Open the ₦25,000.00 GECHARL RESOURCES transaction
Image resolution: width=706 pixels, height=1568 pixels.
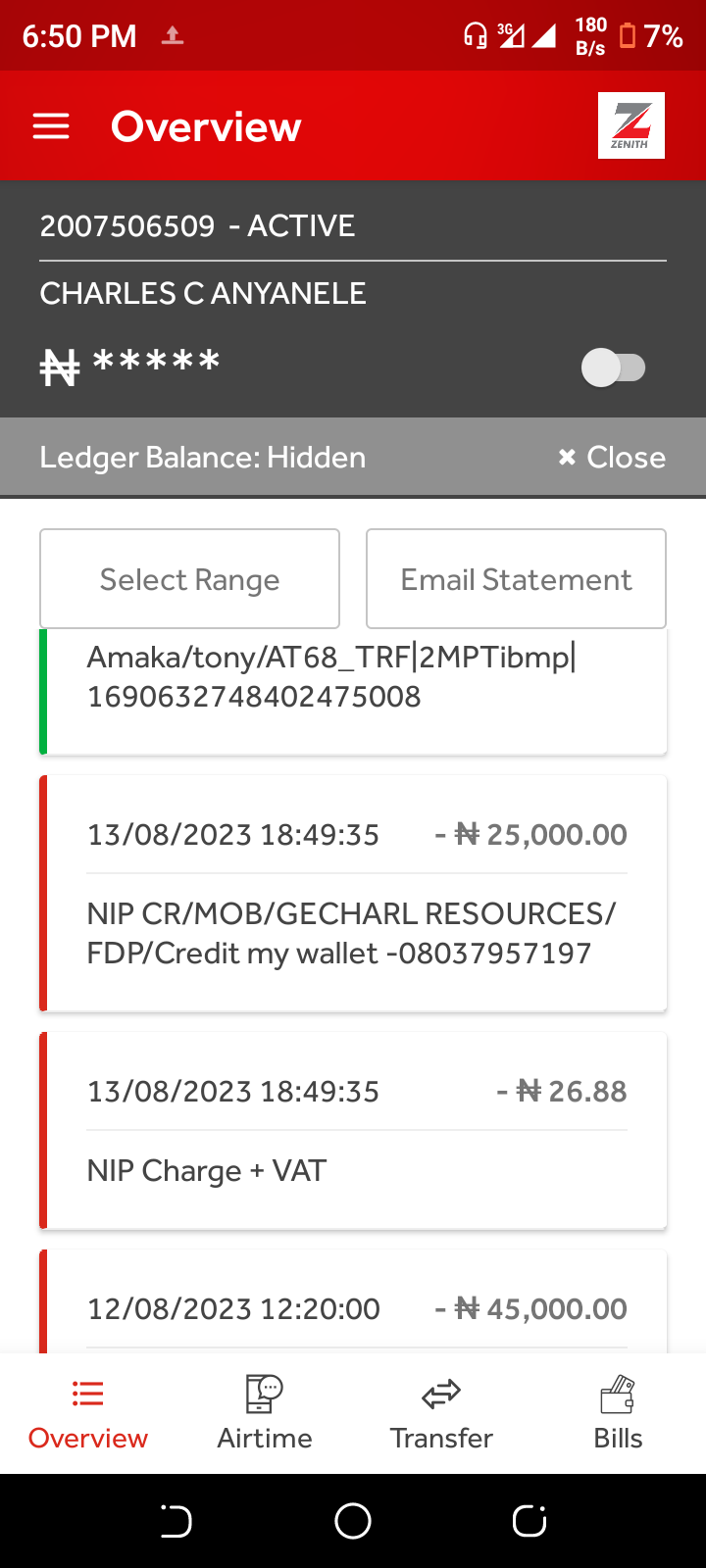[x=353, y=894]
